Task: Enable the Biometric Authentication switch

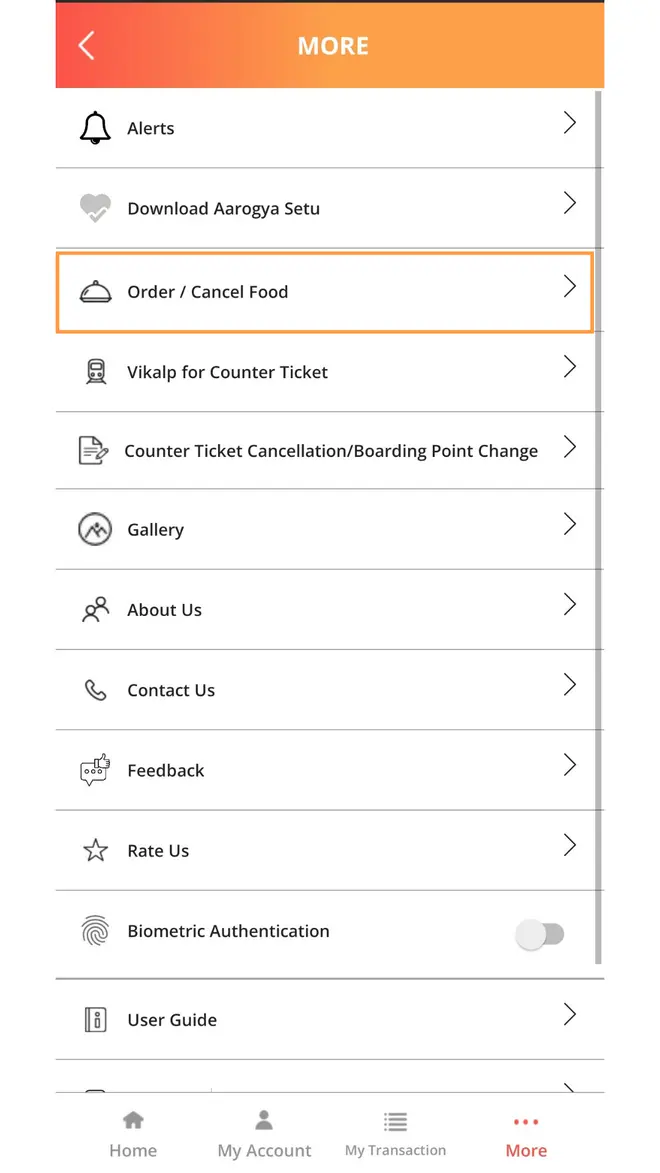Action: [540, 934]
